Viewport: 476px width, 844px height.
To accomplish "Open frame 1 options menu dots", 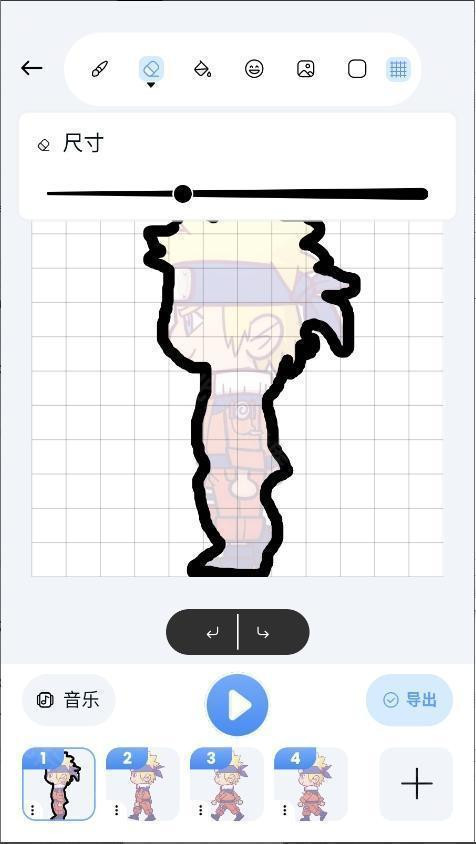I will (32, 810).
